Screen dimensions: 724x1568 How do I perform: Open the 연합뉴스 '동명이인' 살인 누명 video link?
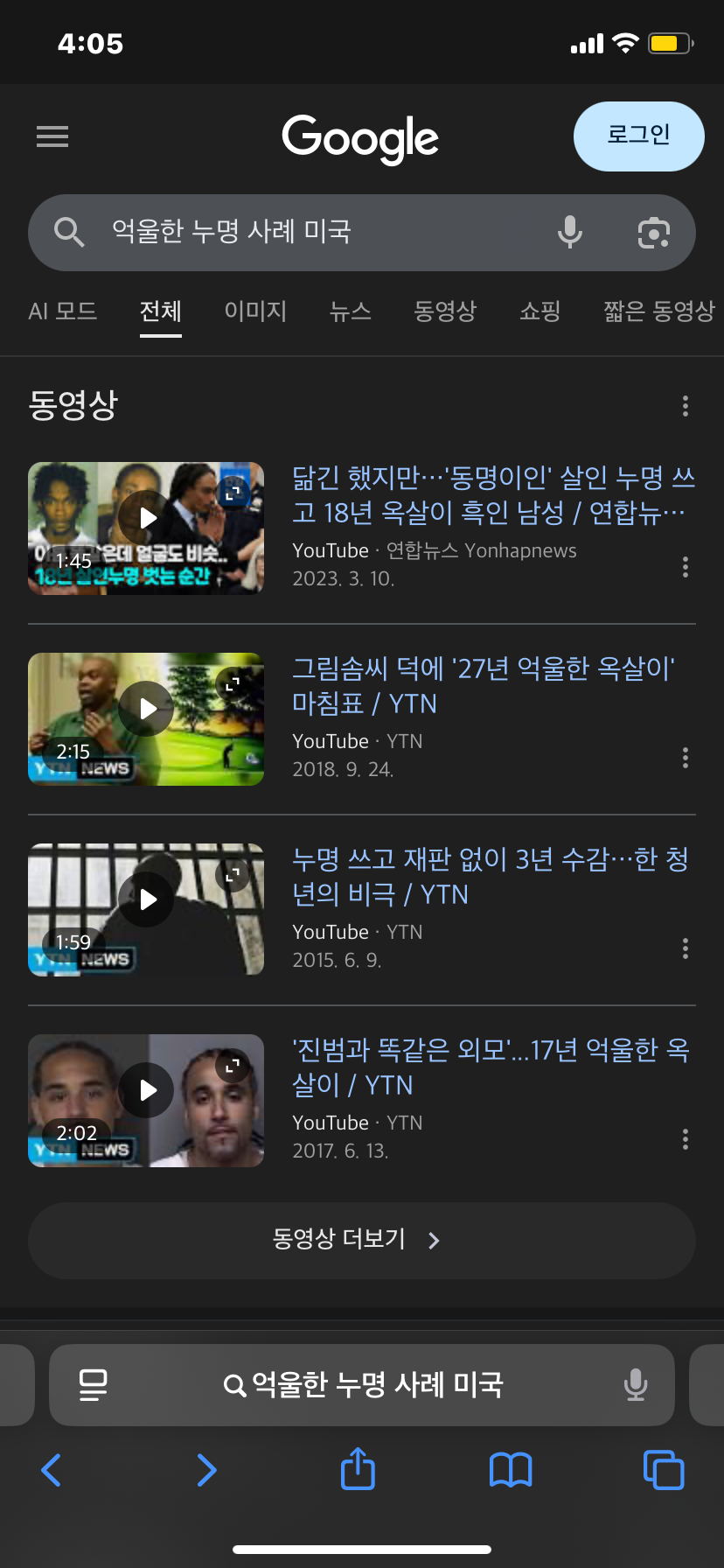coord(492,494)
